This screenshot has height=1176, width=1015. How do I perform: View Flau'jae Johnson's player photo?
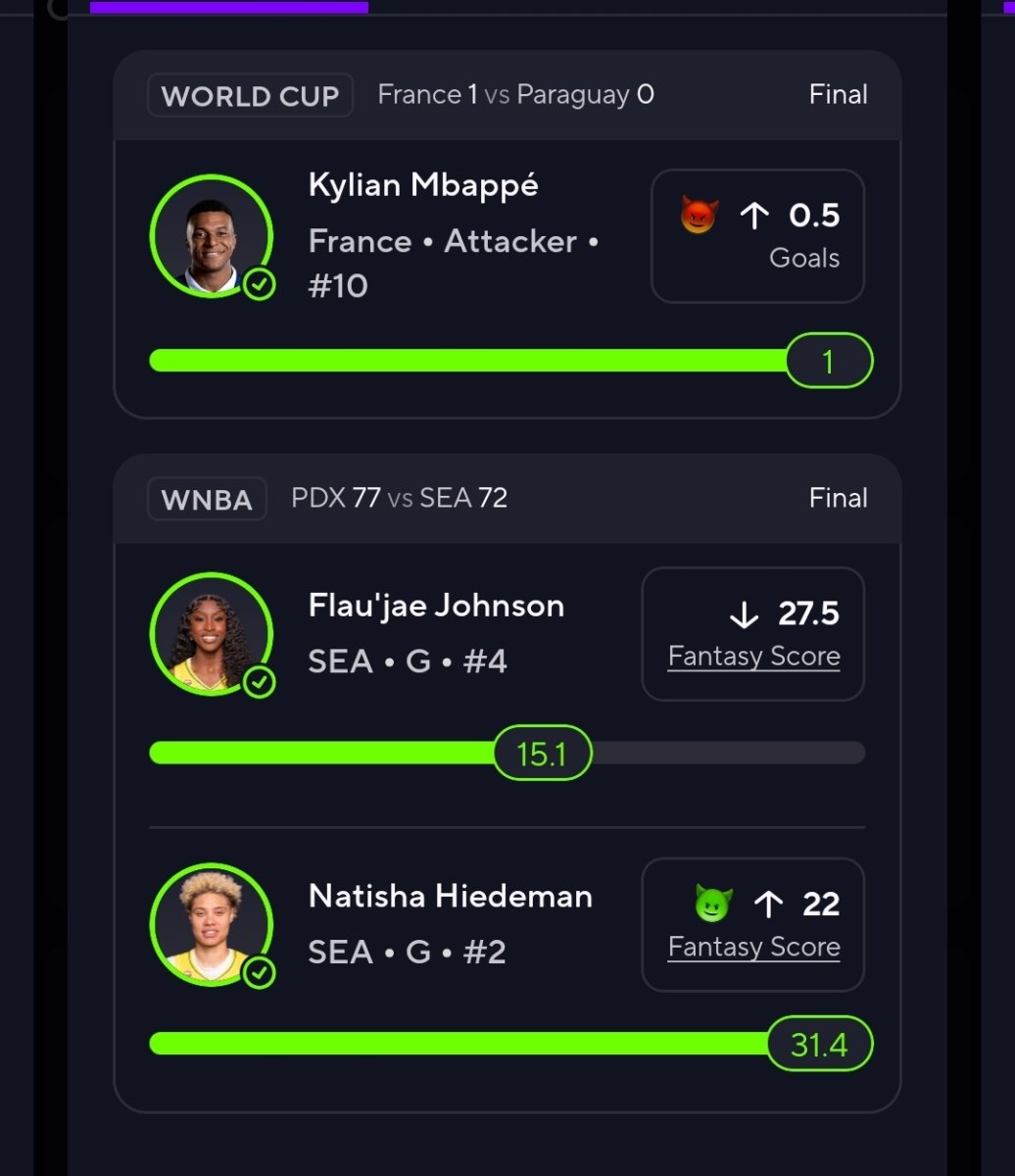212,634
